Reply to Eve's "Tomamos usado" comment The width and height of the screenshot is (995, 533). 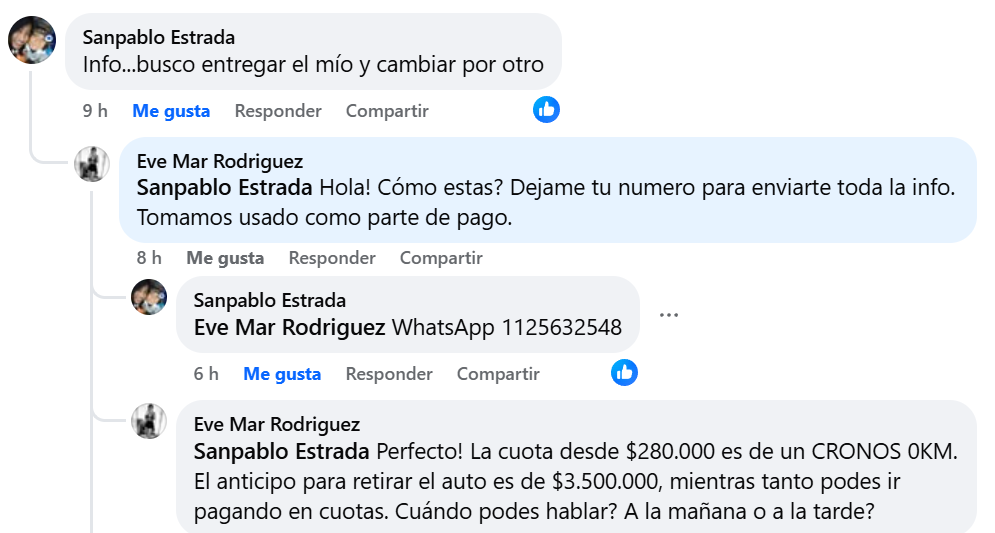tap(332, 258)
